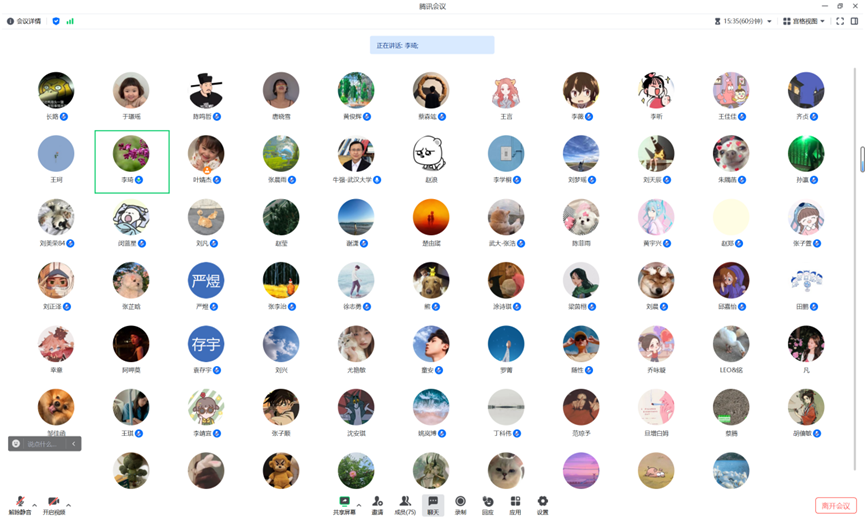Screen dimensions: 865x519
Task: Open meeting details
Action: pos(25,21)
